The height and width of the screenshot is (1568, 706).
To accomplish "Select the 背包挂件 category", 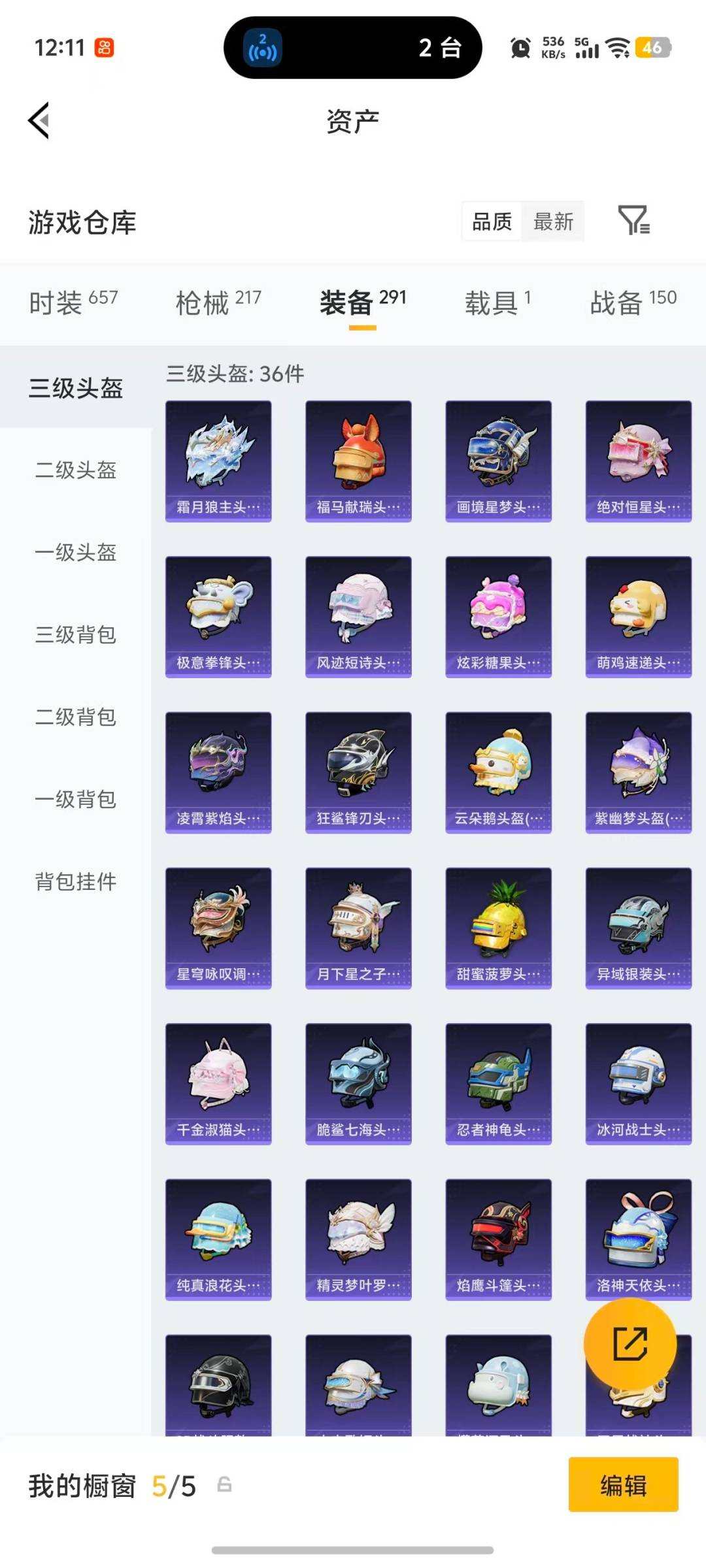I will [x=75, y=883].
